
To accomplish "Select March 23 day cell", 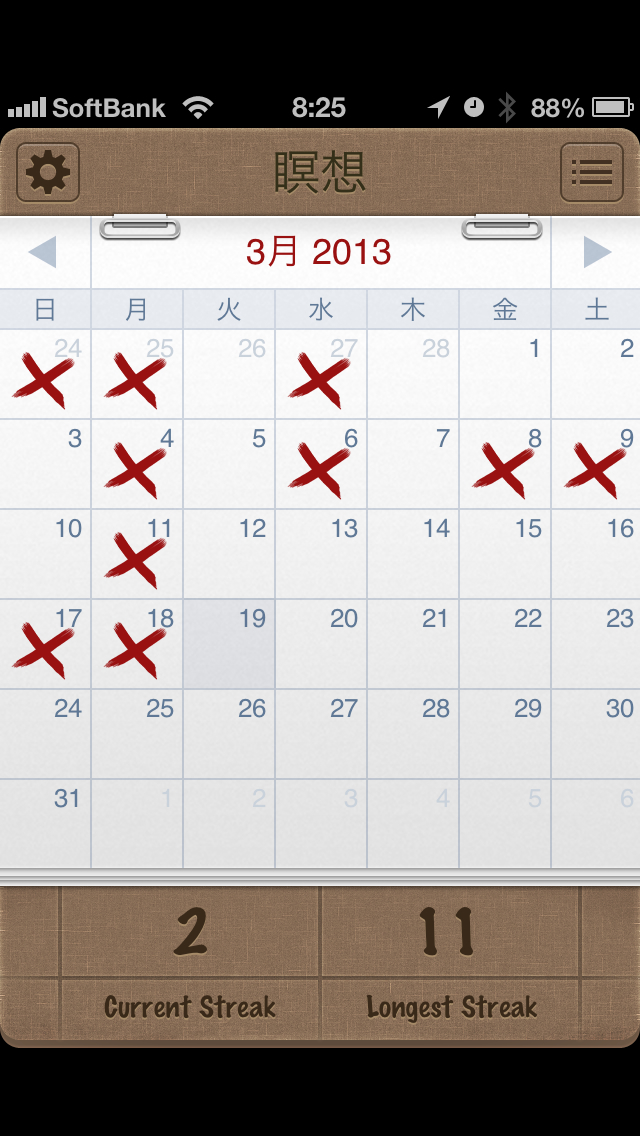I will click(x=597, y=644).
